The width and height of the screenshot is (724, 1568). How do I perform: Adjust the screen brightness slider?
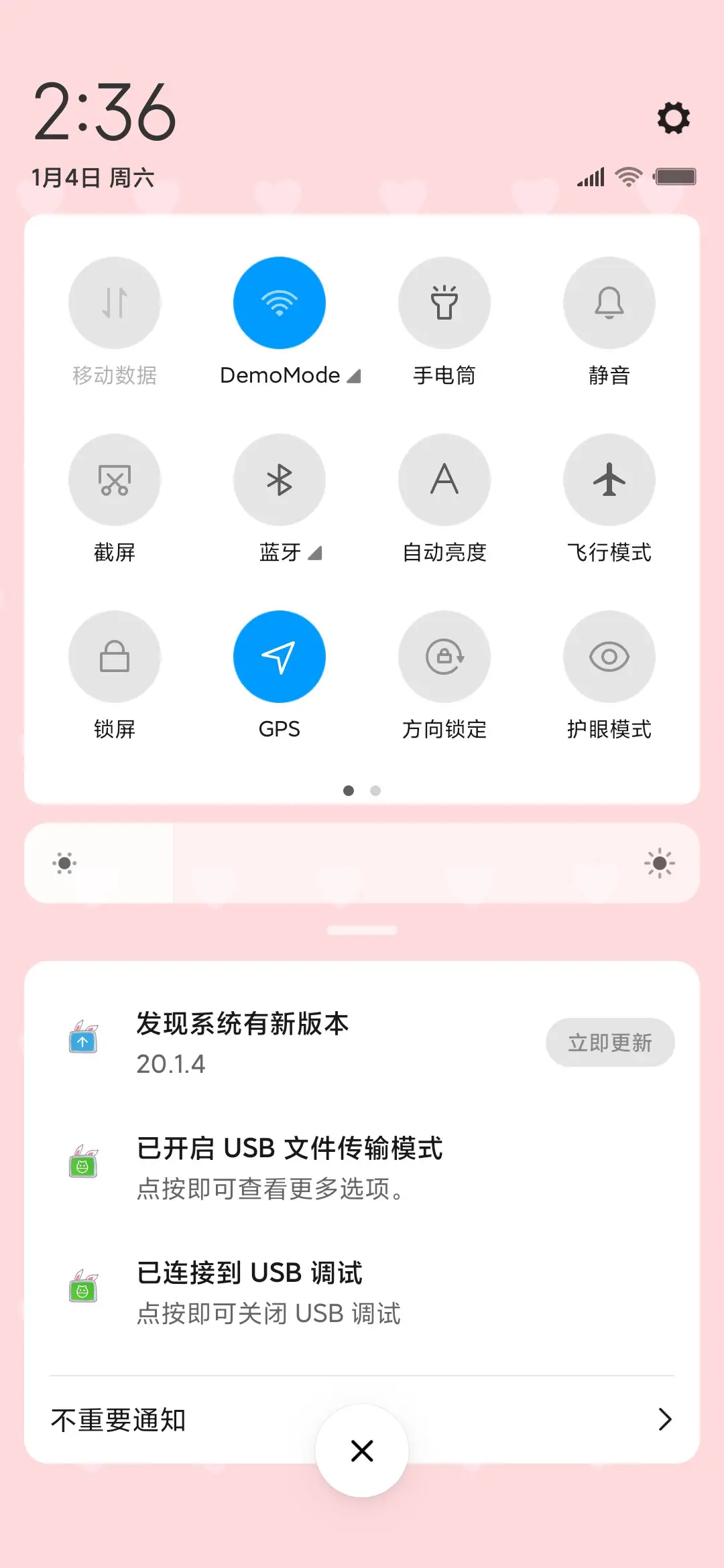click(x=362, y=863)
